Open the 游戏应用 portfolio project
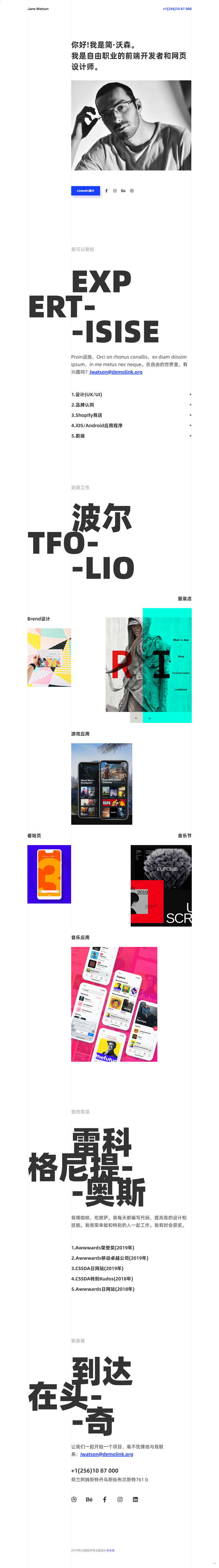The image size is (219, 1568). [102, 784]
